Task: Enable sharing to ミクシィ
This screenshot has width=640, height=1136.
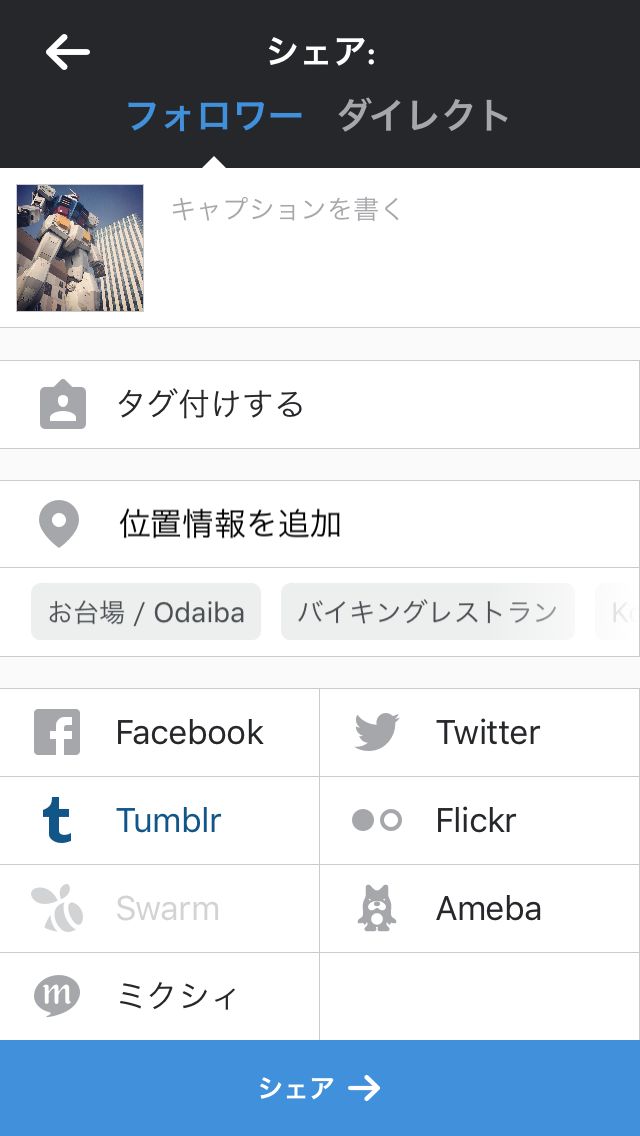Action: (159, 996)
